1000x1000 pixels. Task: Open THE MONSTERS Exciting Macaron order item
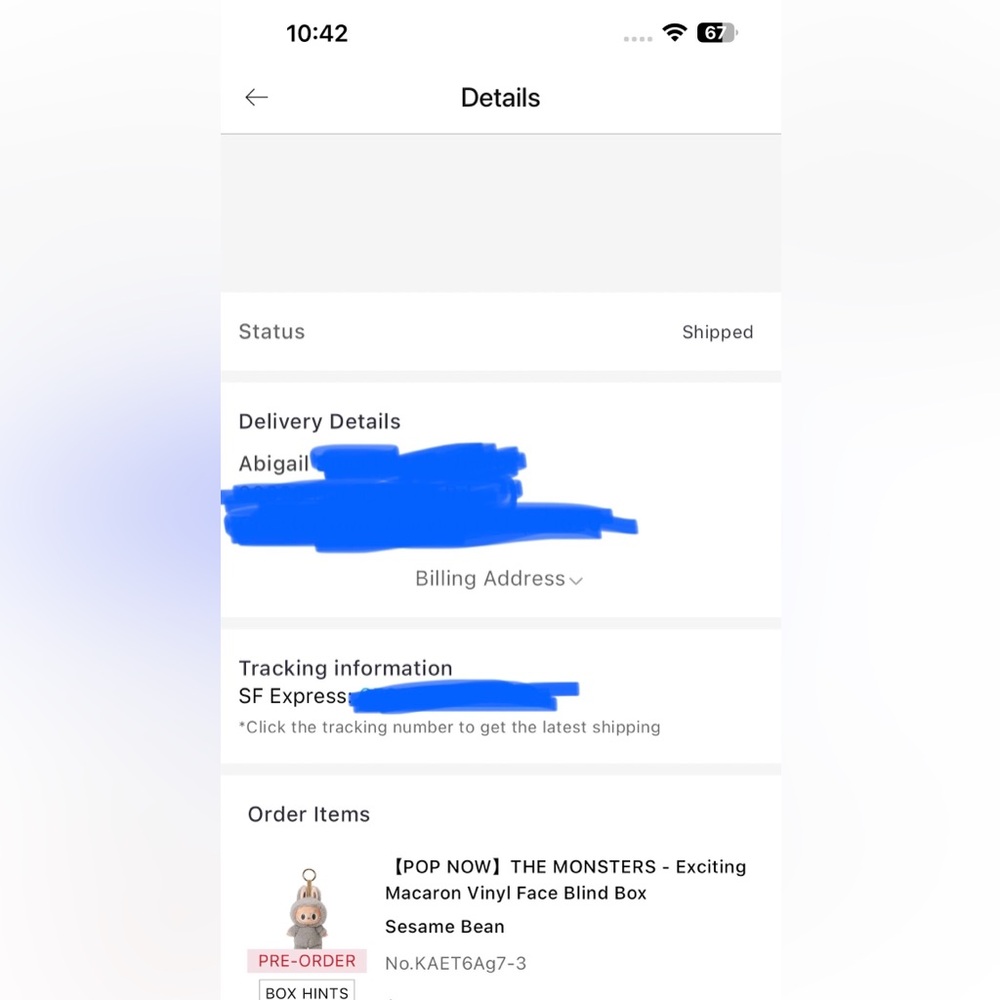[x=565, y=879]
